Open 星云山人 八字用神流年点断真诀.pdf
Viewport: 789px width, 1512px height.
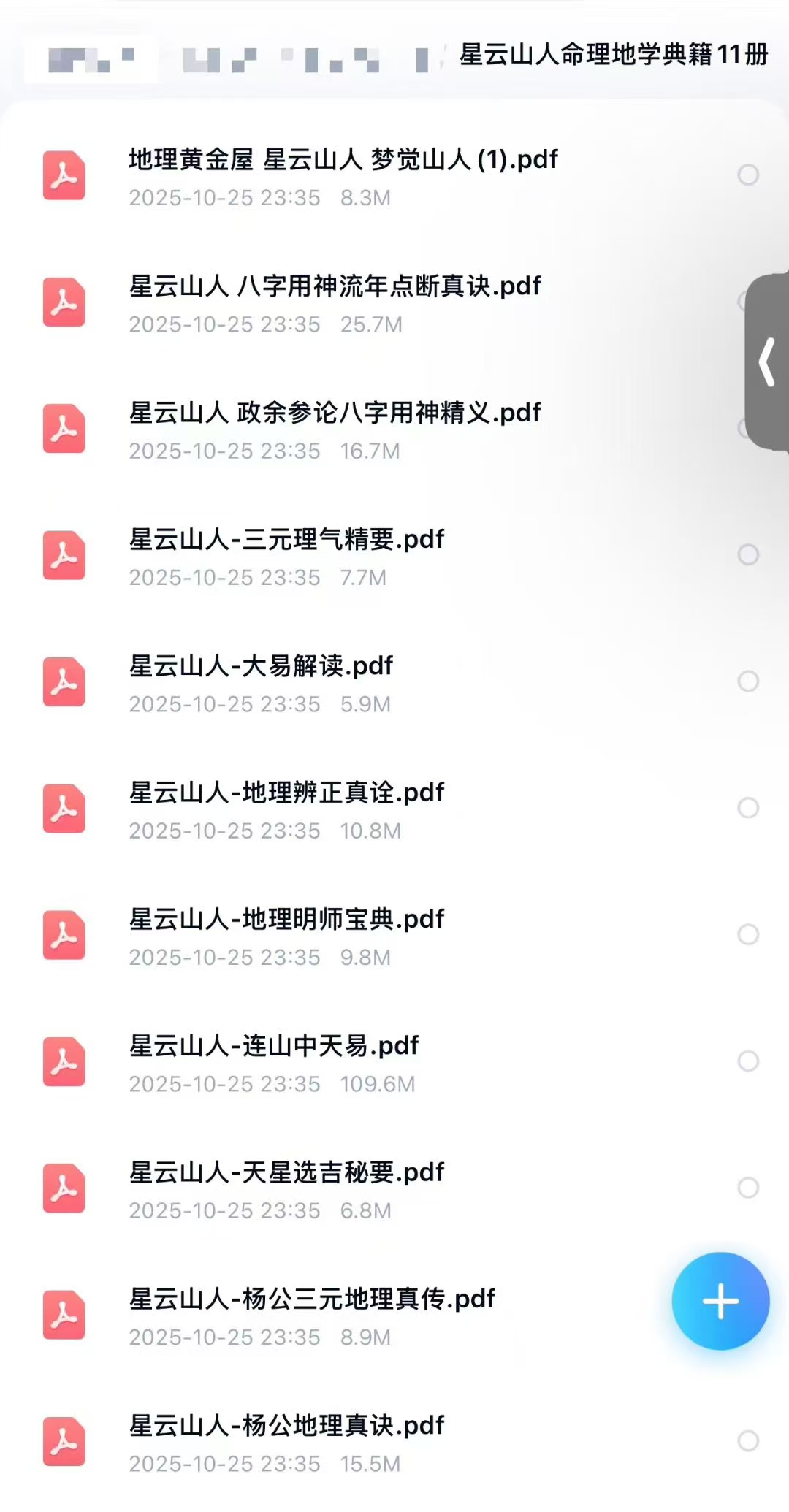(335, 286)
